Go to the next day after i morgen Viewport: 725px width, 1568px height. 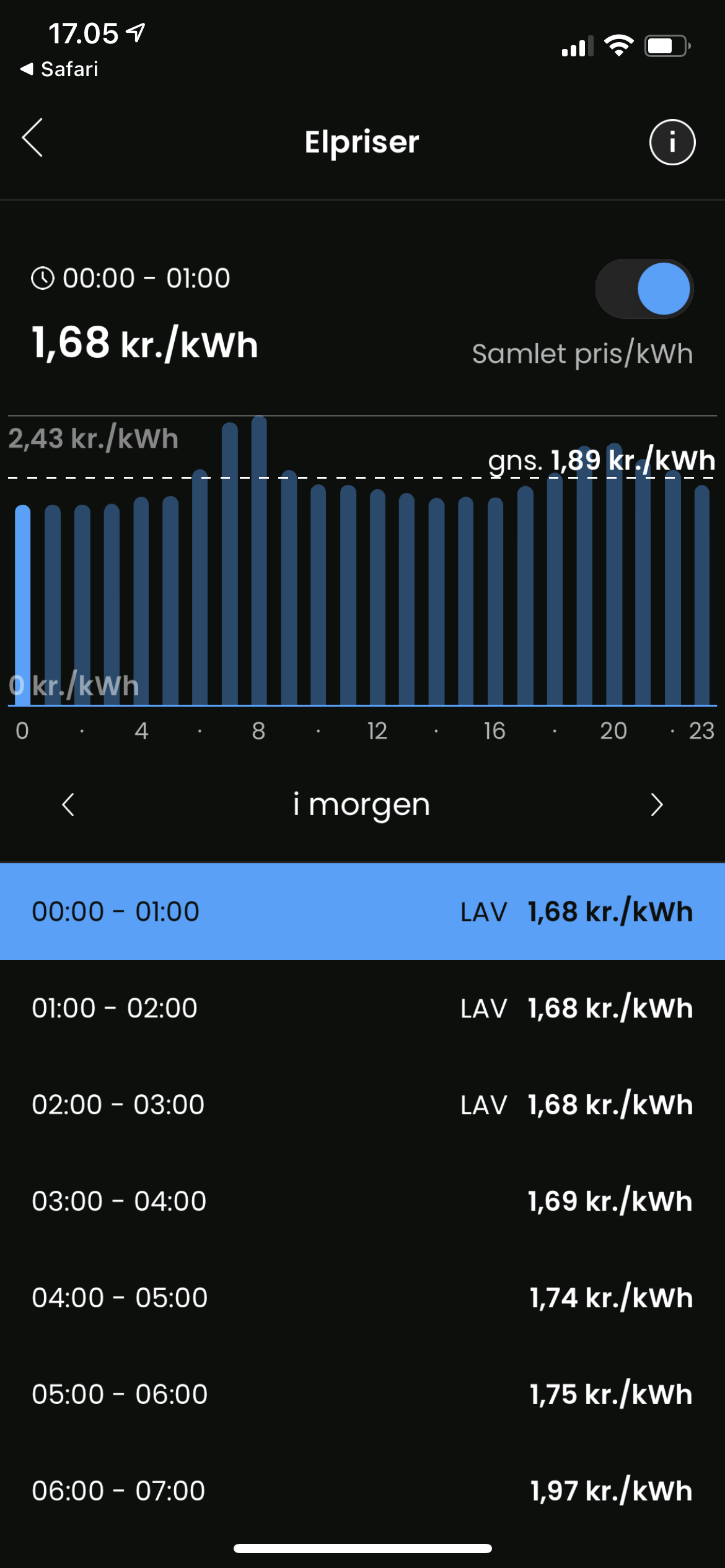point(657,804)
